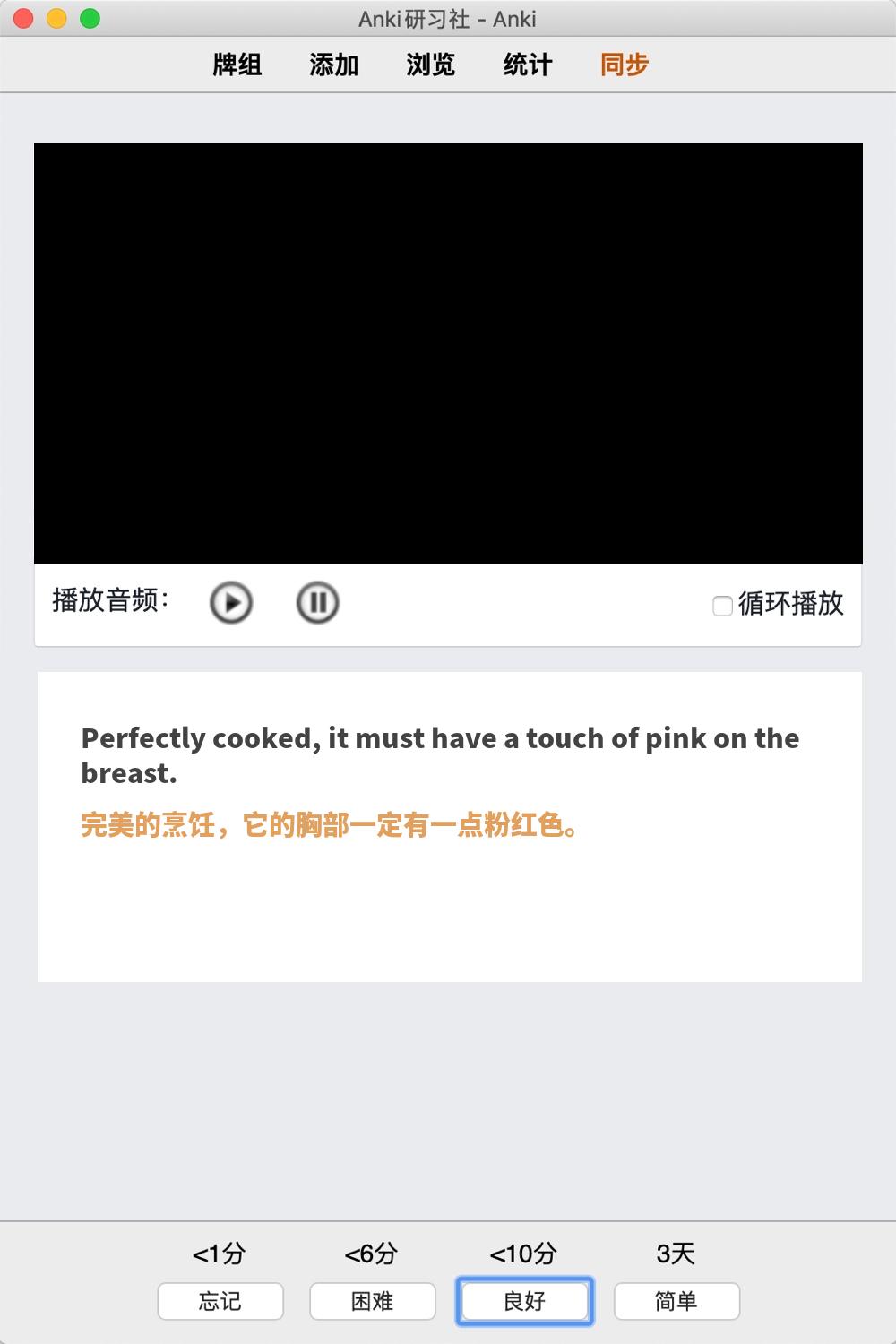The width and height of the screenshot is (896, 1344).
Task: Close the Anki window
Action: 24,18
